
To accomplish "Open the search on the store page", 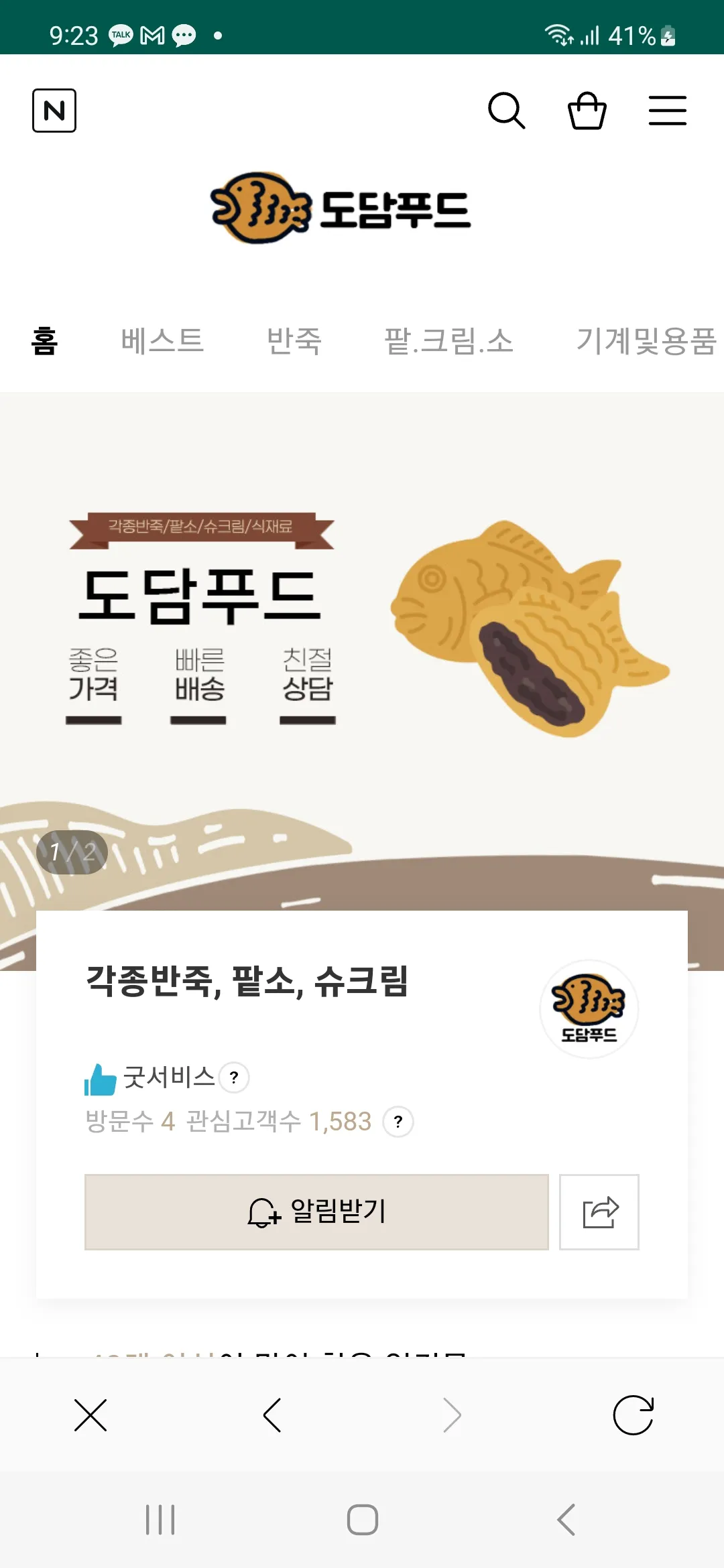I will click(507, 111).
